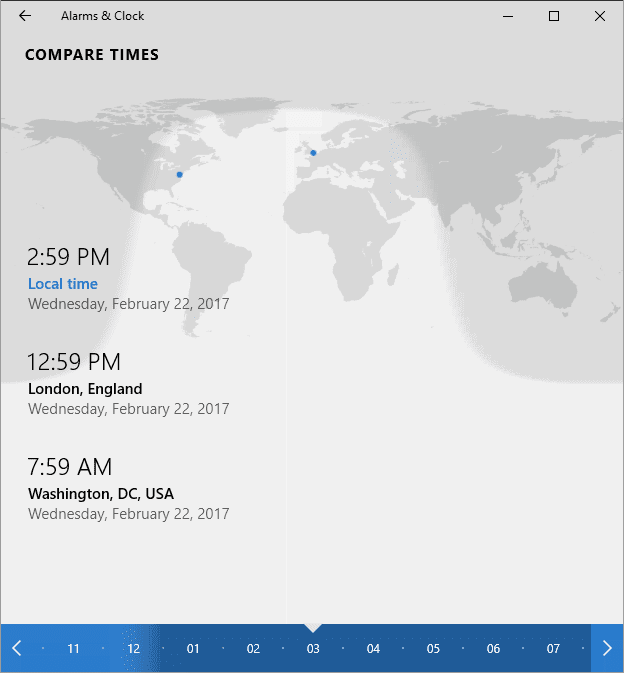Select hour 07 on the timeline

pos(553,649)
